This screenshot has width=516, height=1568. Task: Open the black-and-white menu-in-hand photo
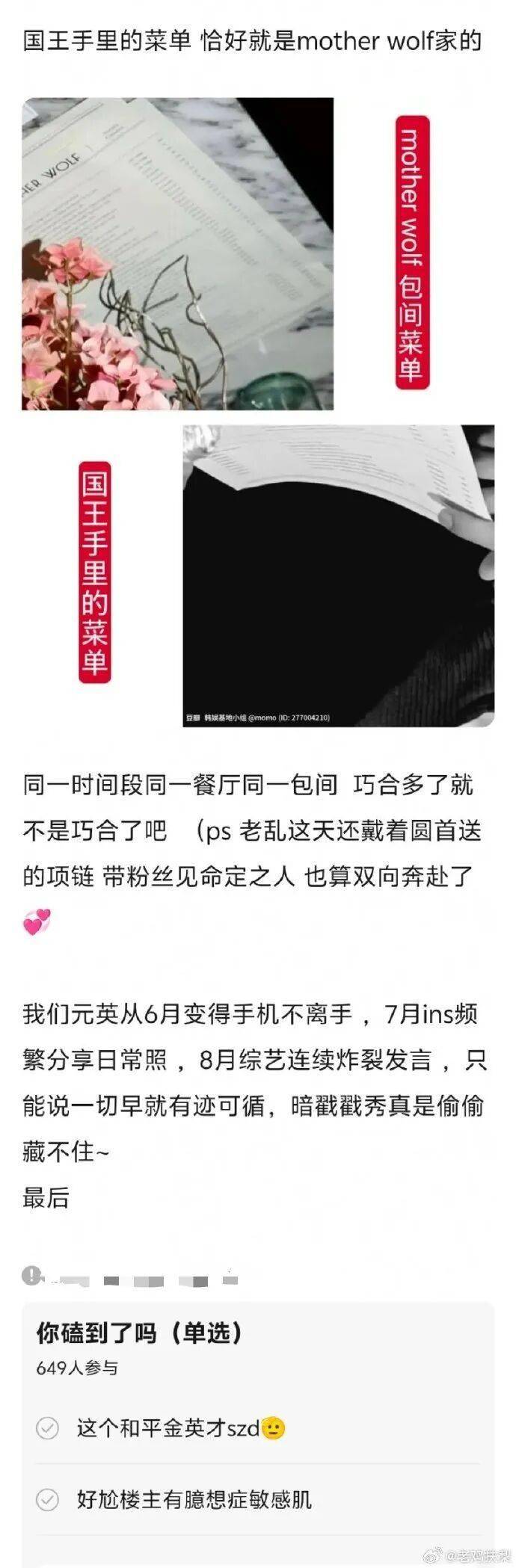point(338,575)
